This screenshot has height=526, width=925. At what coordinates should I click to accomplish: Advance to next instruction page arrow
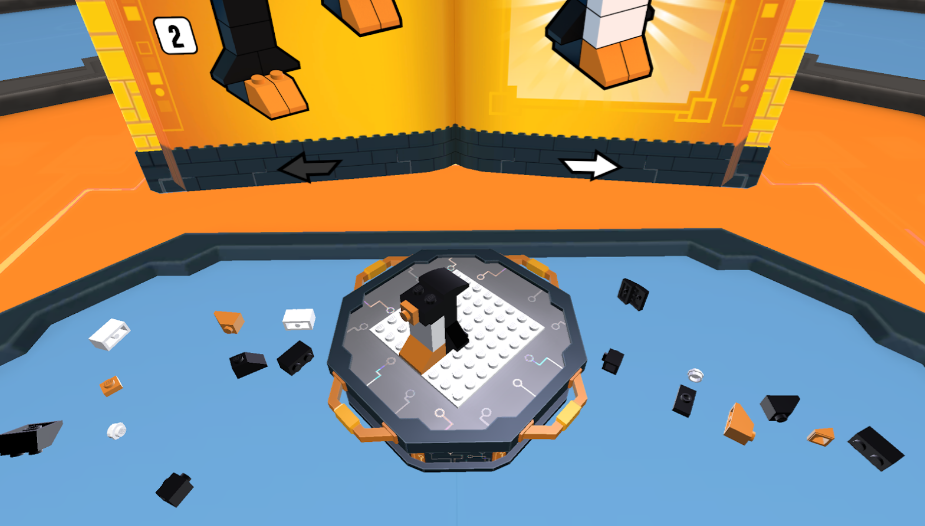pos(590,166)
